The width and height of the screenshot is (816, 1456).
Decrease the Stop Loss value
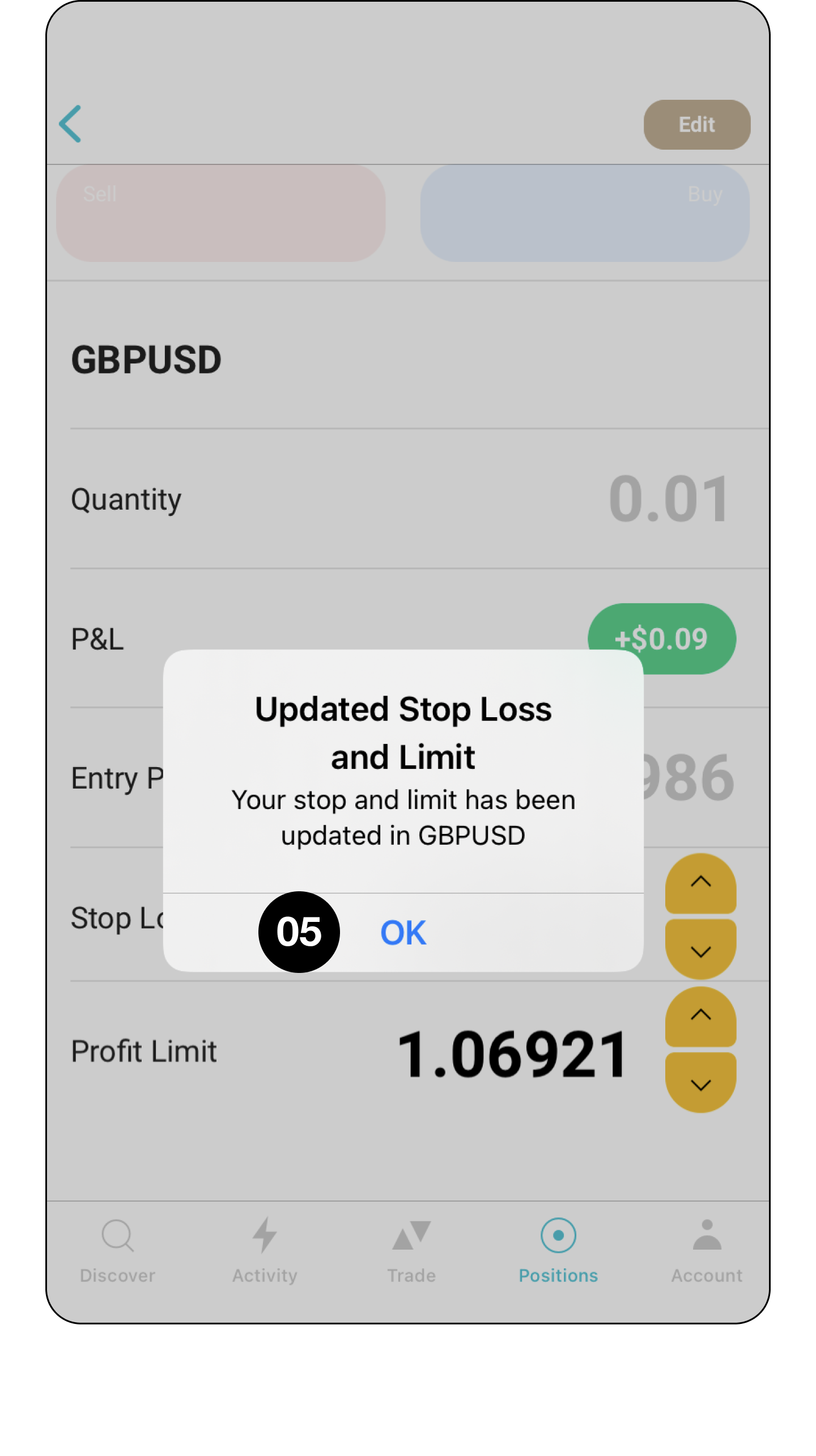700,951
